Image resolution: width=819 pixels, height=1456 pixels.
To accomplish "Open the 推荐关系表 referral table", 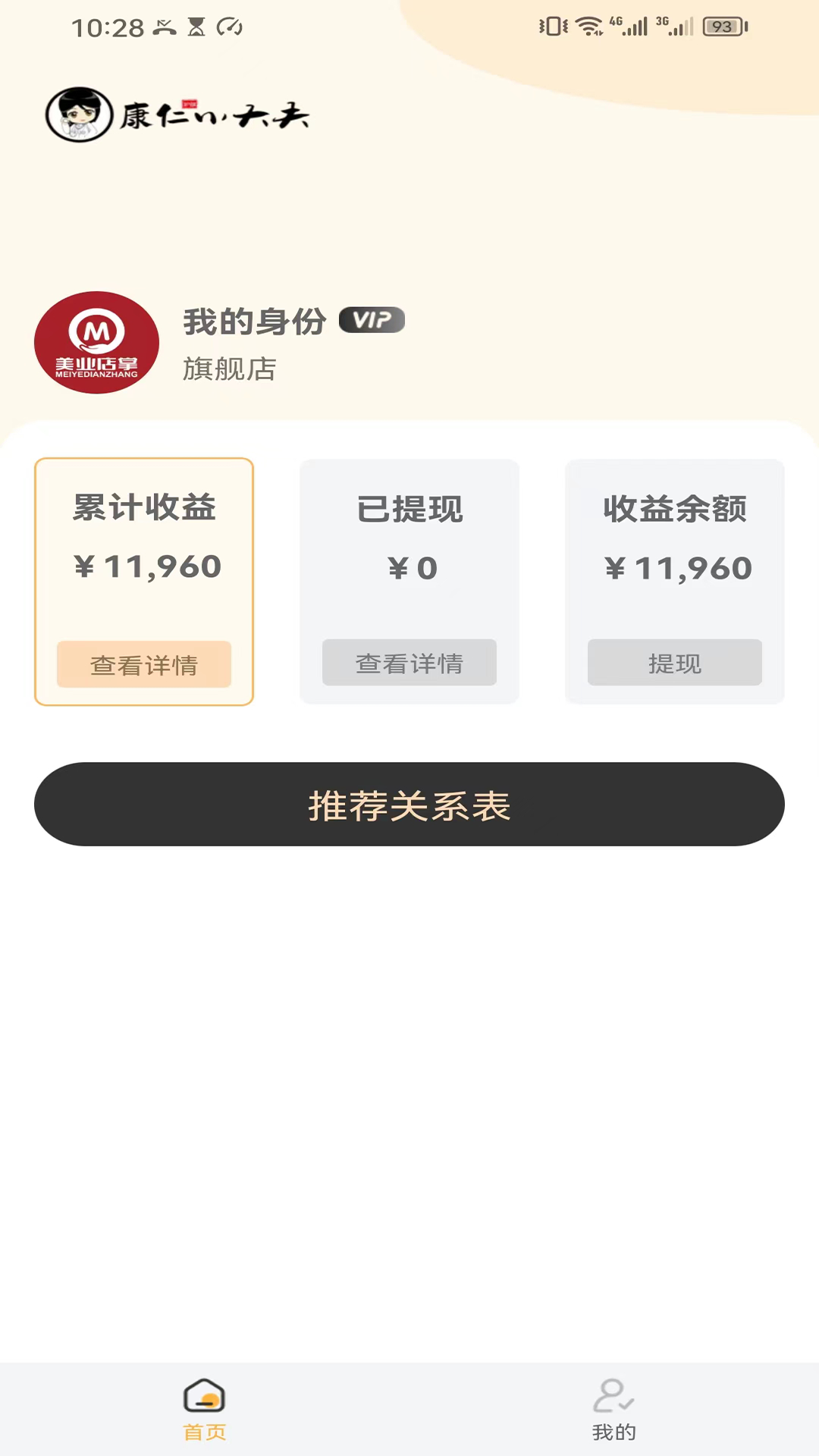I will click(409, 805).
